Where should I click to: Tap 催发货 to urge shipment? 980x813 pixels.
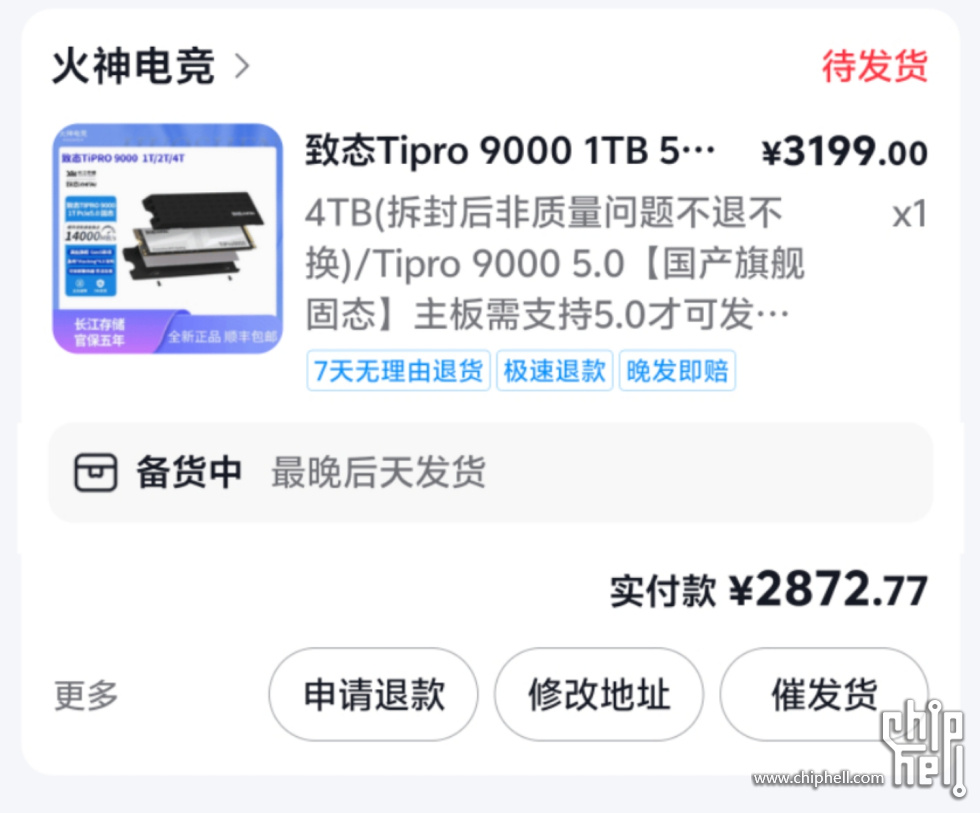click(x=822, y=695)
